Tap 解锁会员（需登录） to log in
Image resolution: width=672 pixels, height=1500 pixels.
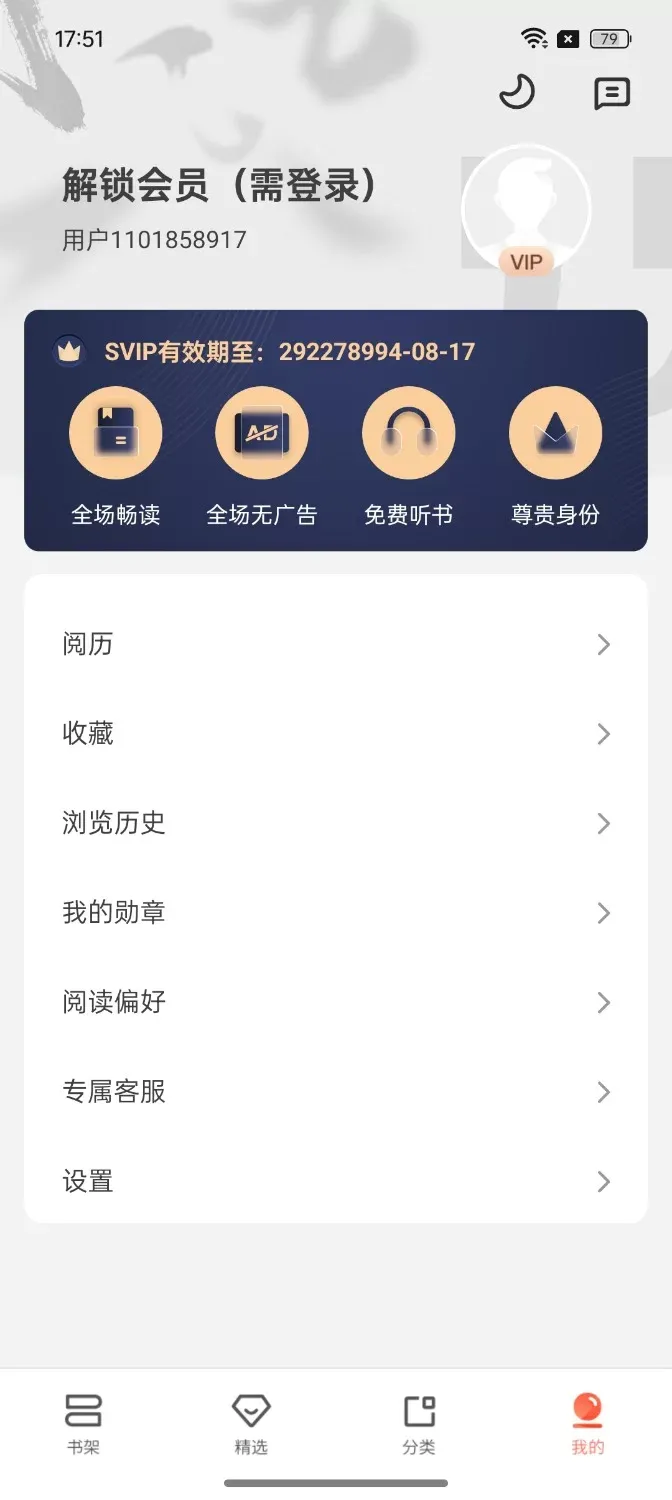222,186
